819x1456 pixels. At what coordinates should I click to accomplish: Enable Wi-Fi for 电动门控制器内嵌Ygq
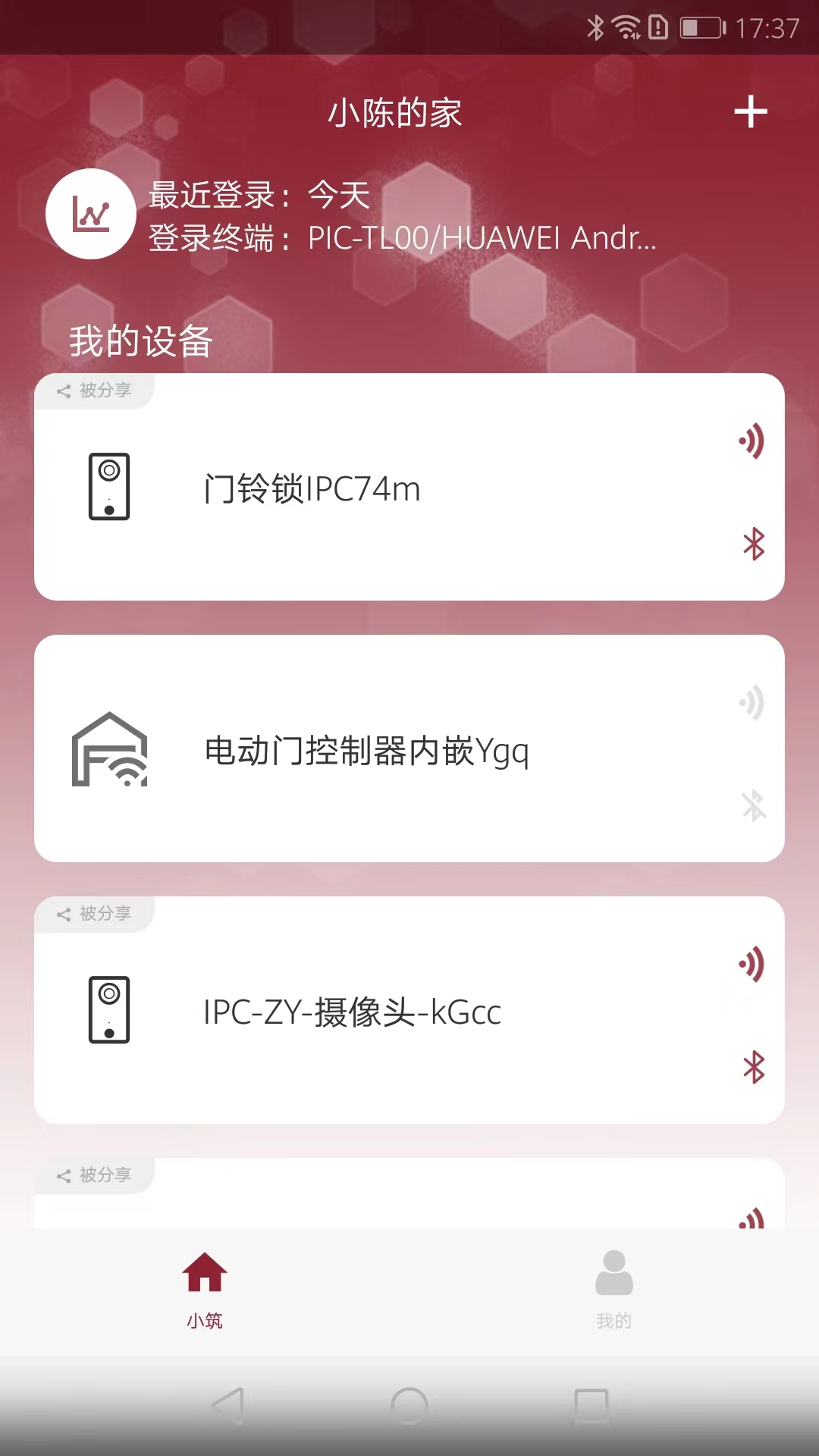[x=752, y=701]
